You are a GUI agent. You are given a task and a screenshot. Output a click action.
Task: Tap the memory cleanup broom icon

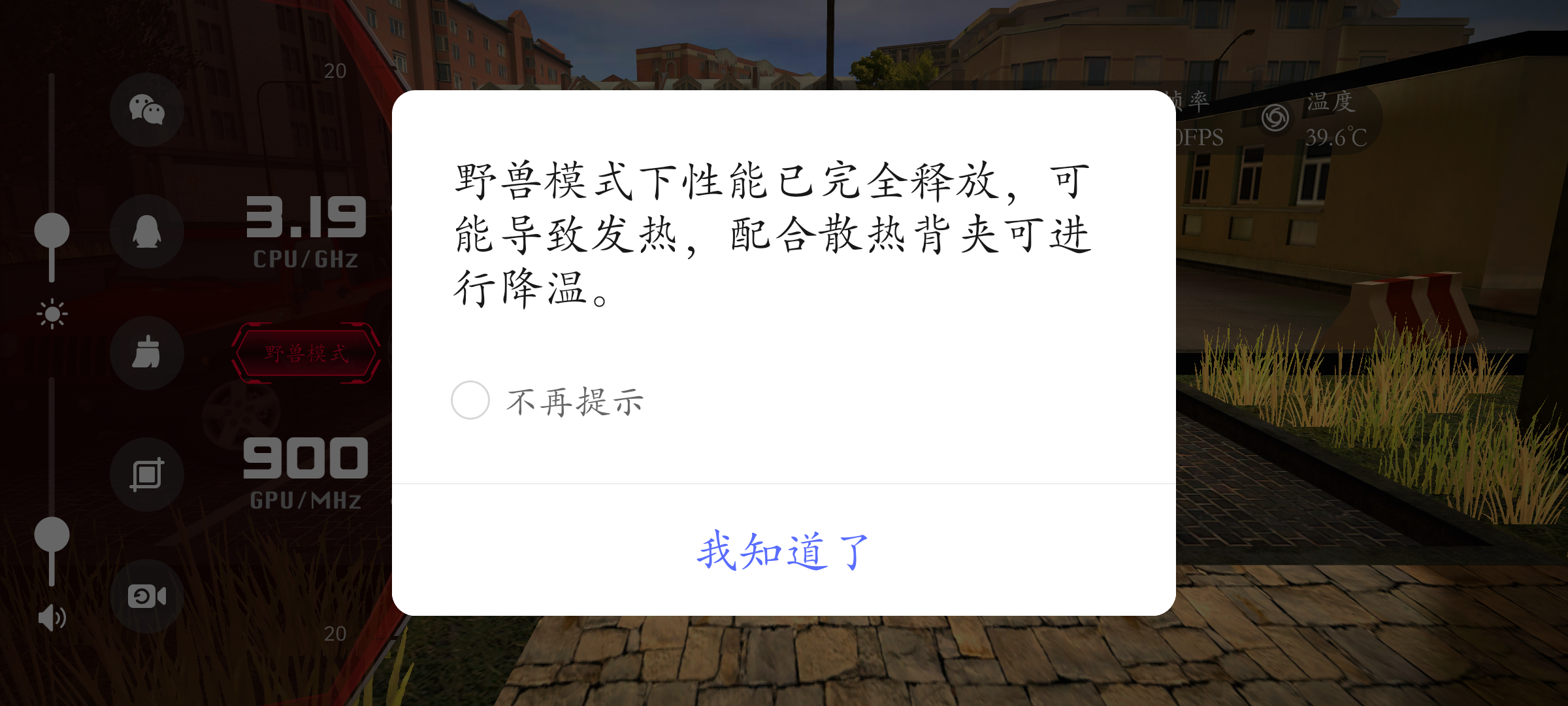(x=147, y=353)
